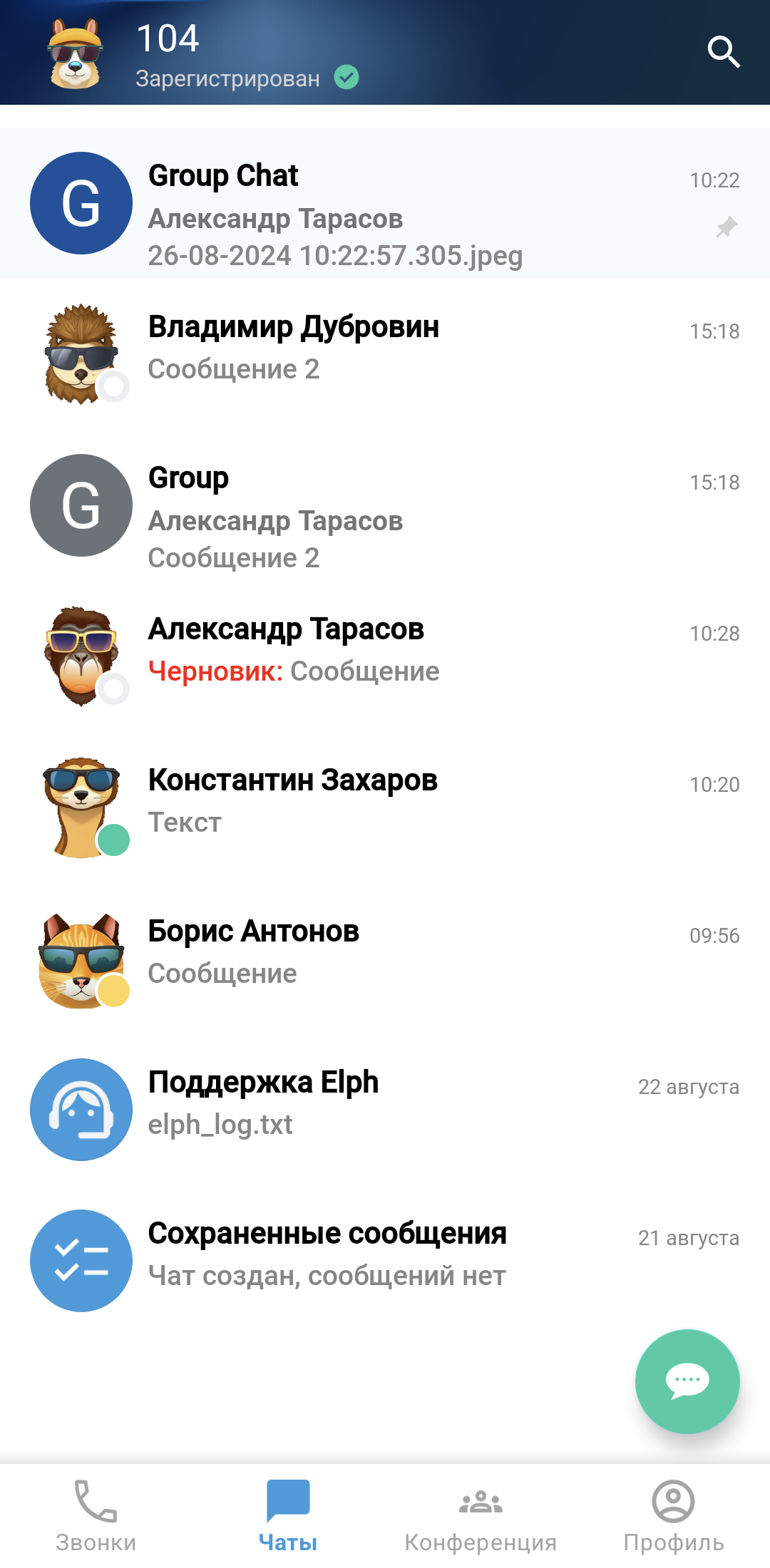Open the search icon in header
770x1568 pixels.
click(x=723, y=53)
